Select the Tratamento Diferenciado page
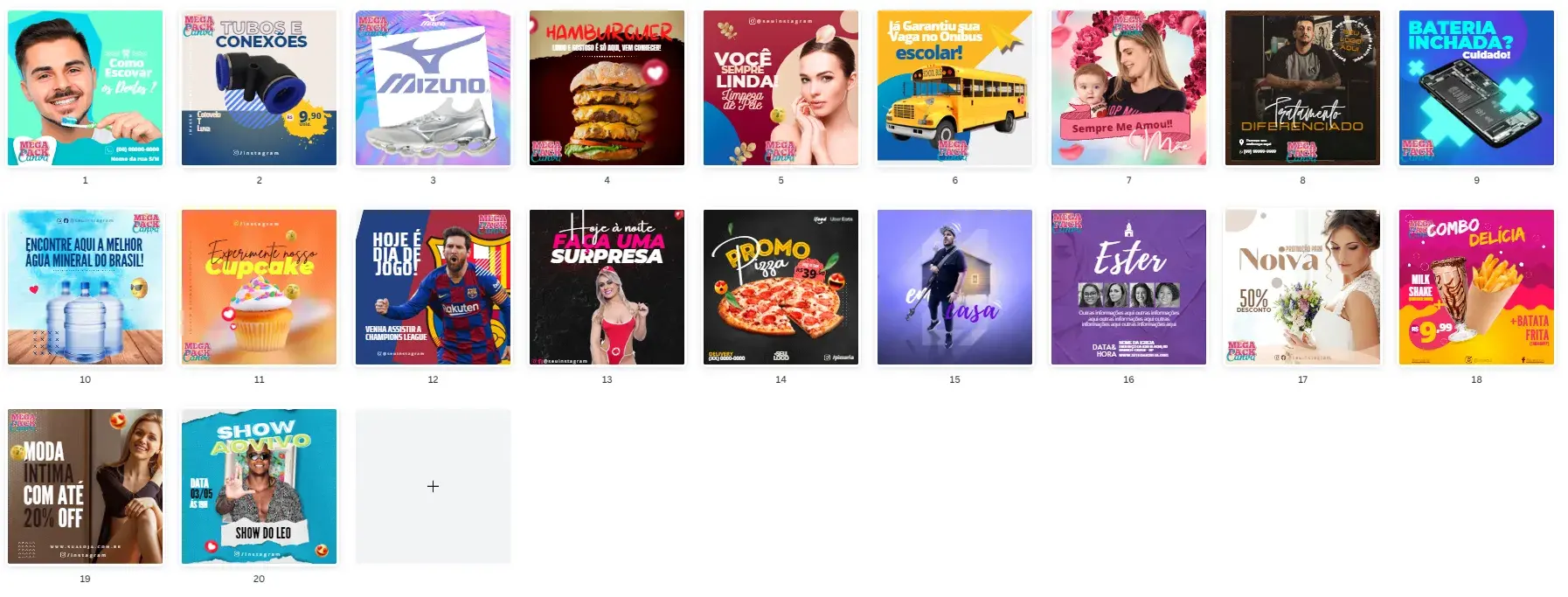The height and width of the screenshot is (597, 1568). point(1302,87)
